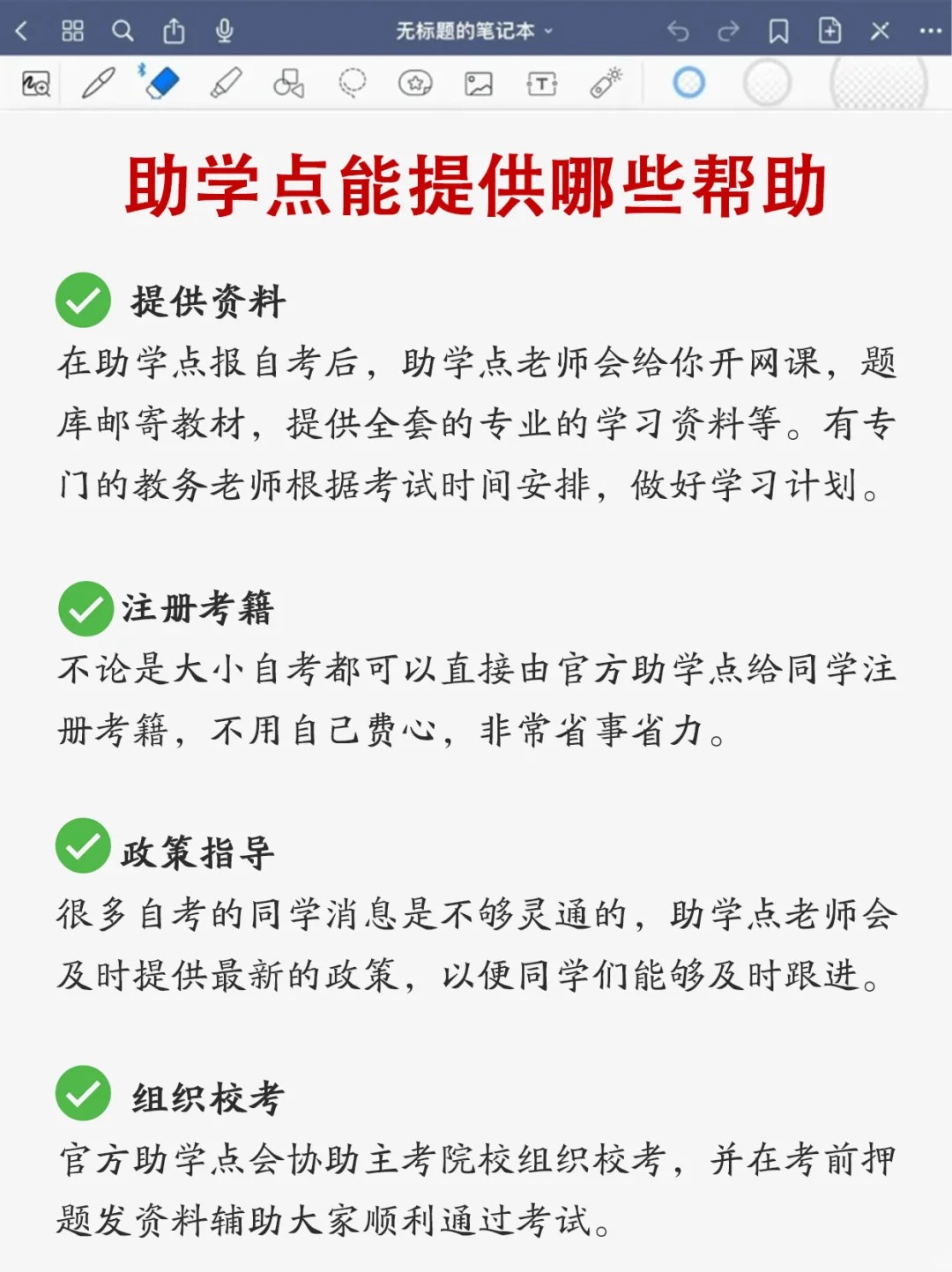
Task: Open the 无标题的笔记本 title dropdown
Action: click(476, 29)
